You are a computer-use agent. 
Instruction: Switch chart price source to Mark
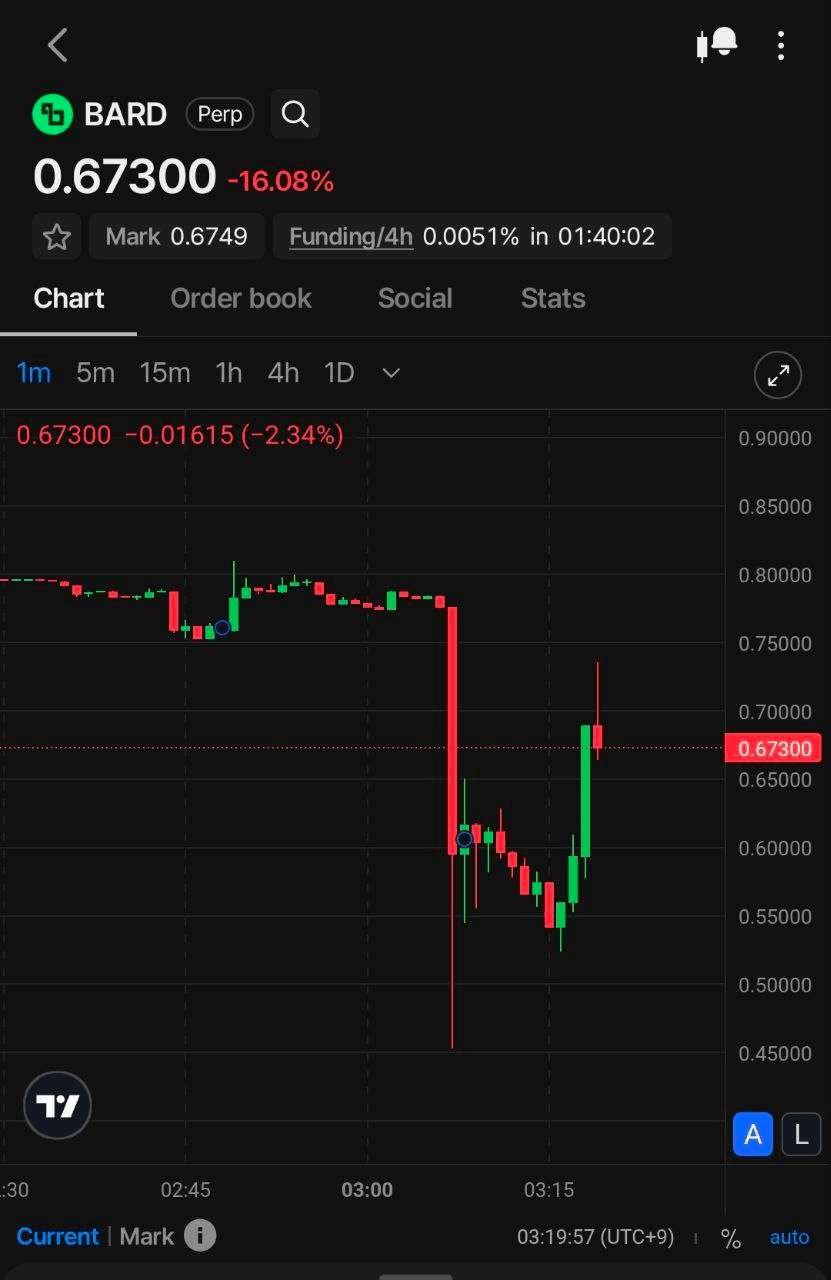point(147,1237)
